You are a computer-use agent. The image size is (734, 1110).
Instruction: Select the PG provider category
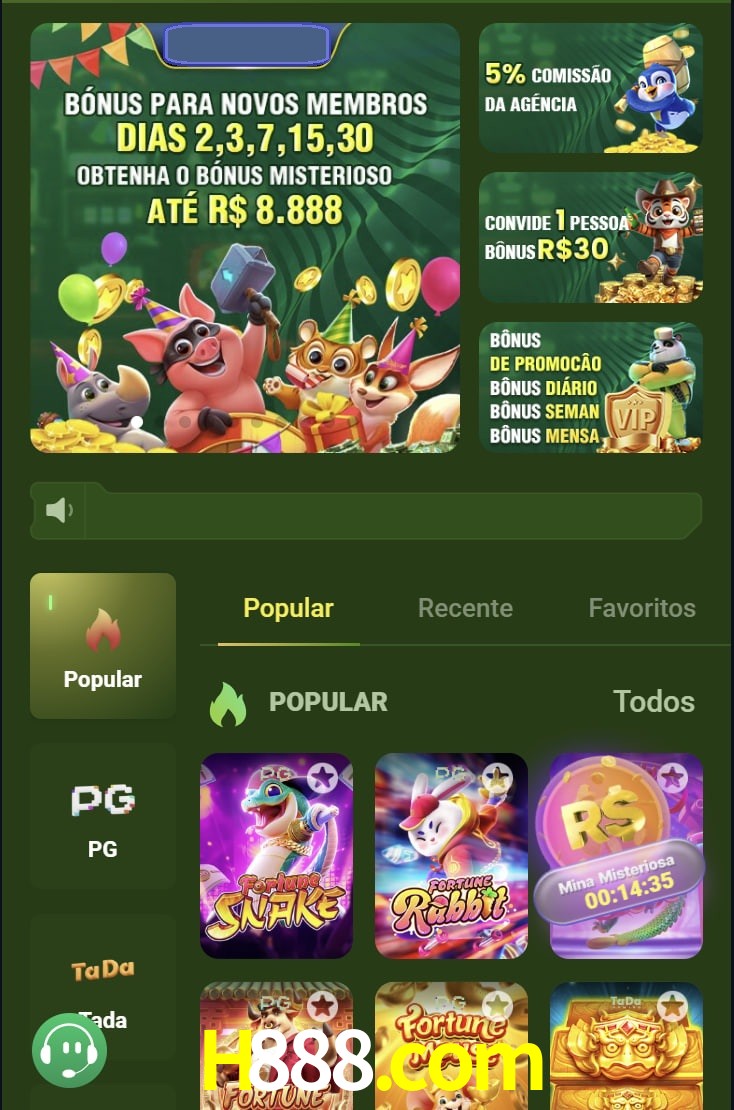(x=103, y=817)
